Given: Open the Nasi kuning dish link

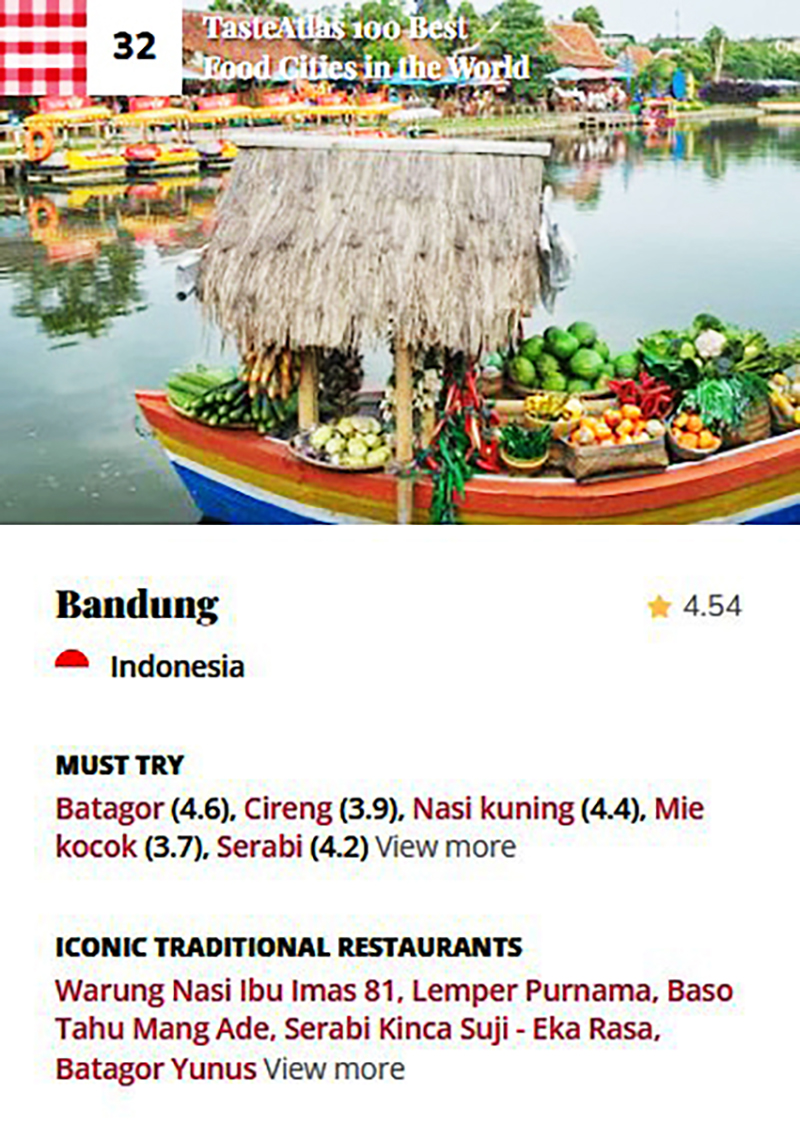Looking at the screenshot, I should pyautogui.click(x=493, y=809).
